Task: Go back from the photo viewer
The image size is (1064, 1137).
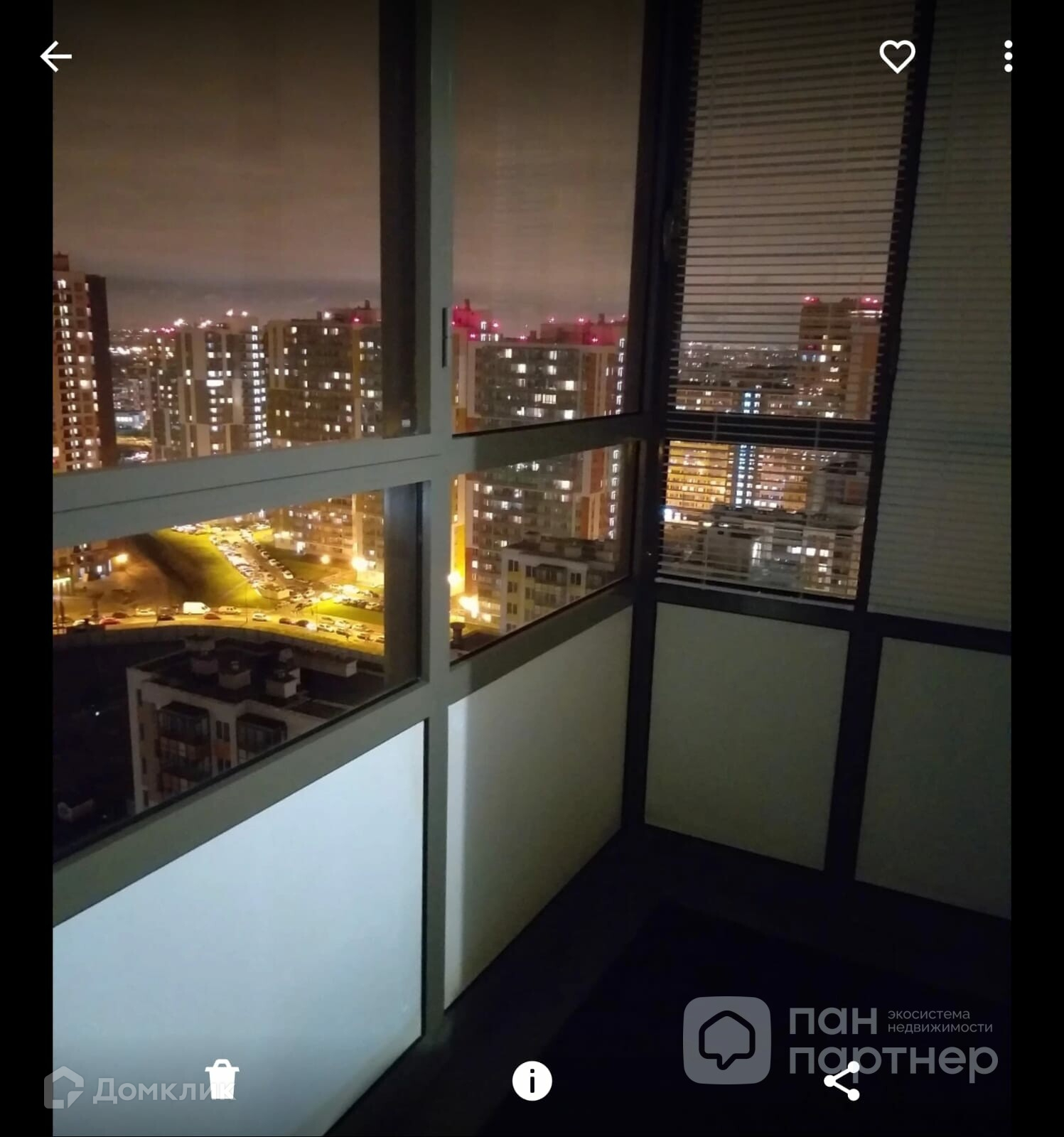Action: [x=55, y=57]
